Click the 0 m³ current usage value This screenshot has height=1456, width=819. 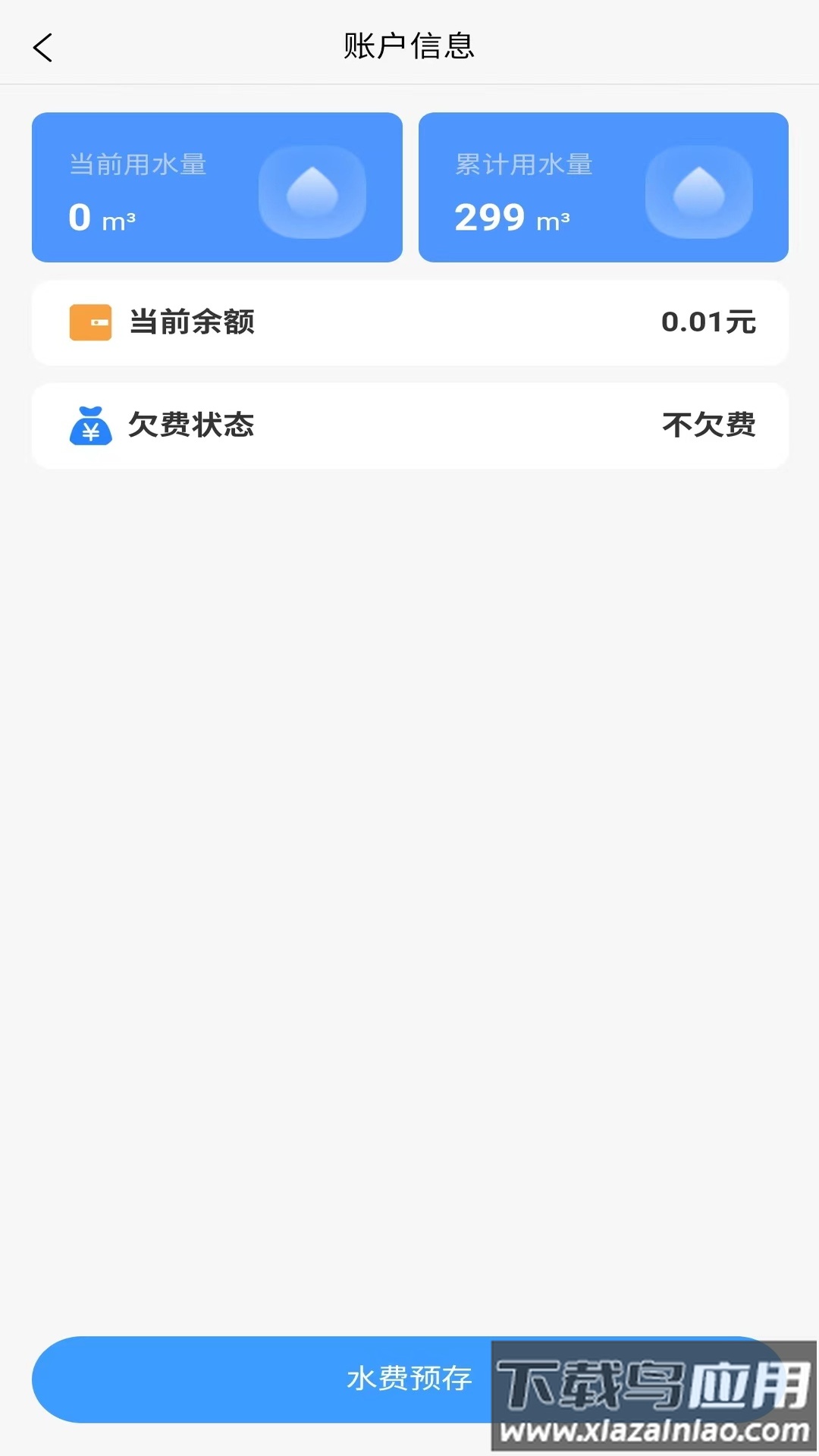pos(102,218)
